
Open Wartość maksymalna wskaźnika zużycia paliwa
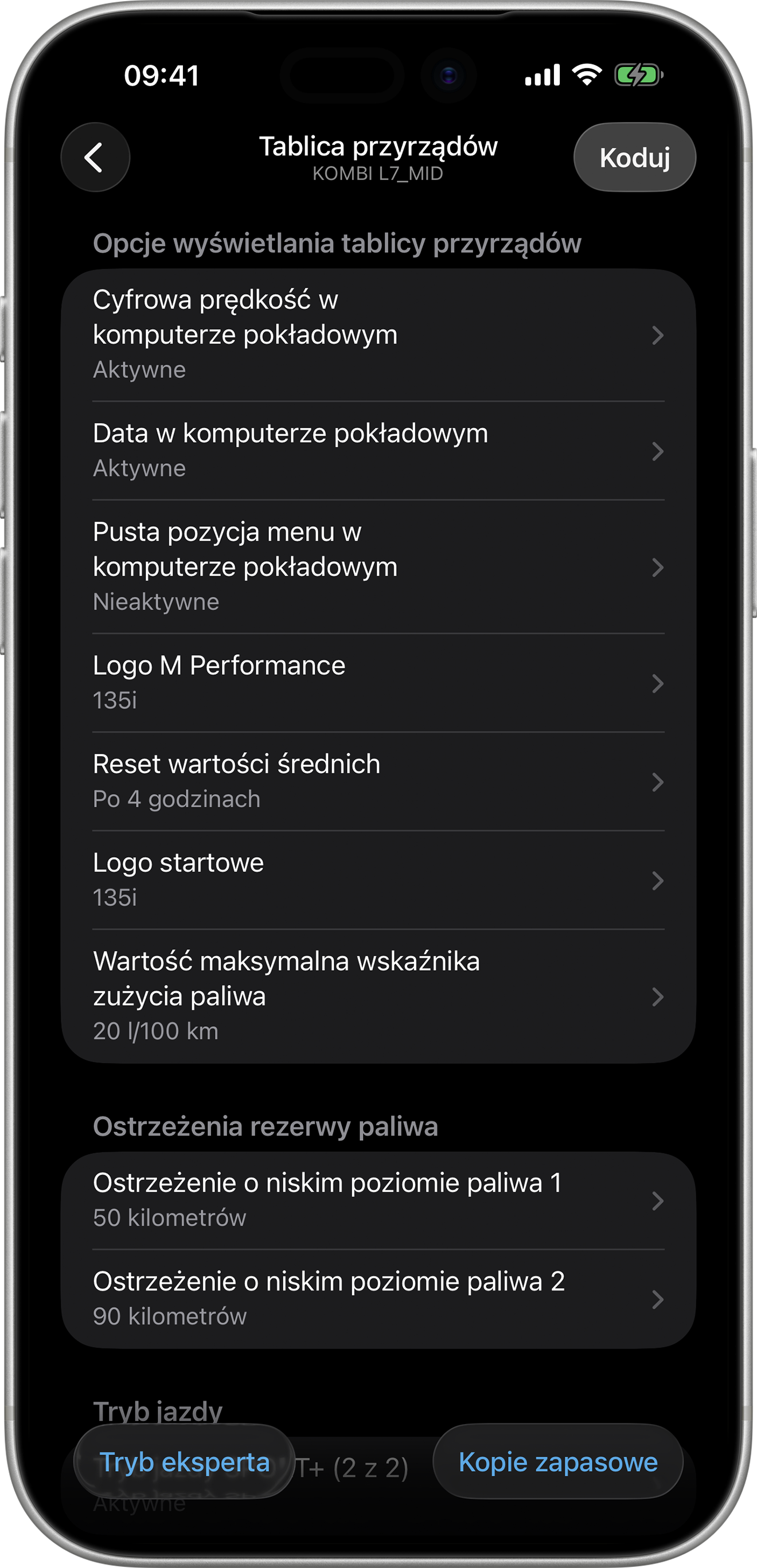click(x=377, y=995)
